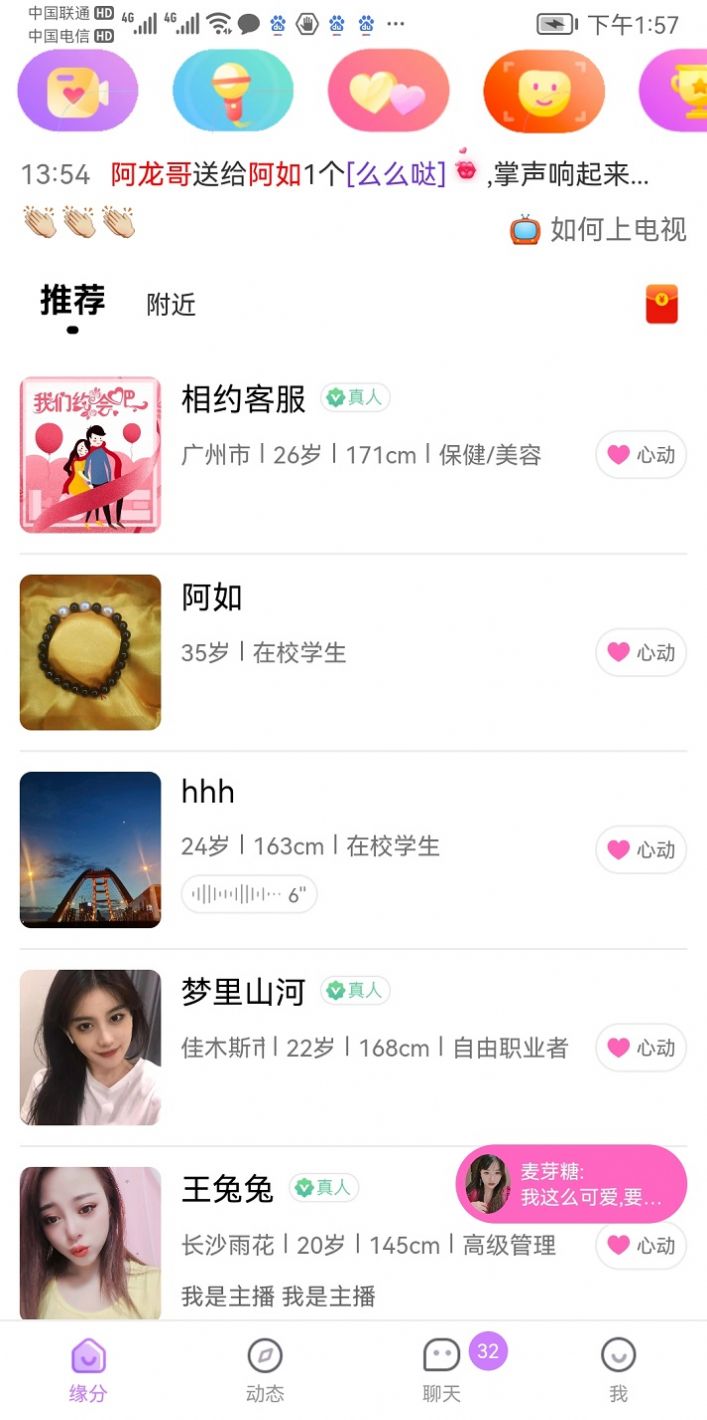Open 如何上电视 link
707x1420 pixels.
pyautogui.click(x=598, y=230)
